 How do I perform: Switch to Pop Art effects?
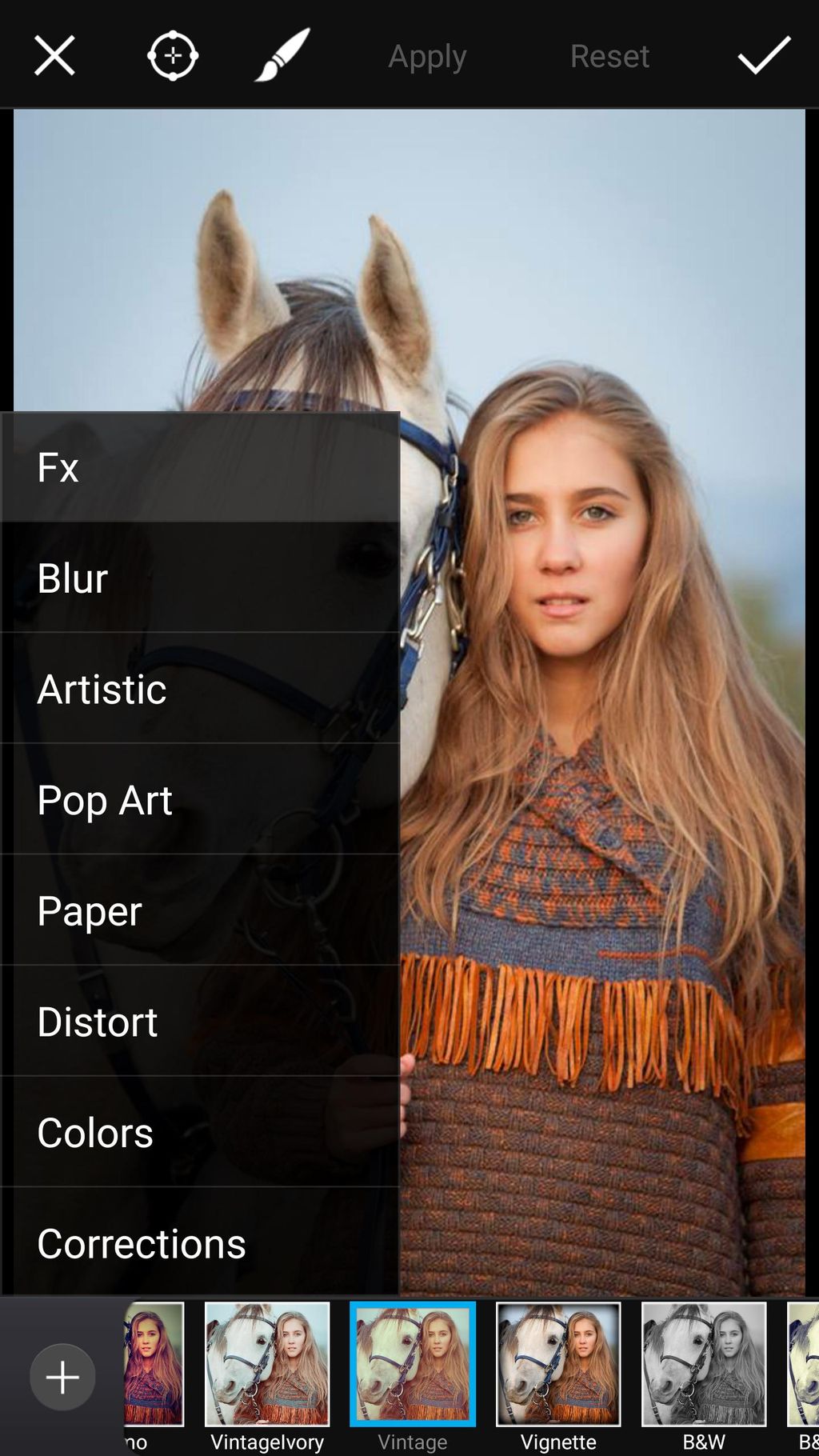pyautogui.click(x=200, y=800)
